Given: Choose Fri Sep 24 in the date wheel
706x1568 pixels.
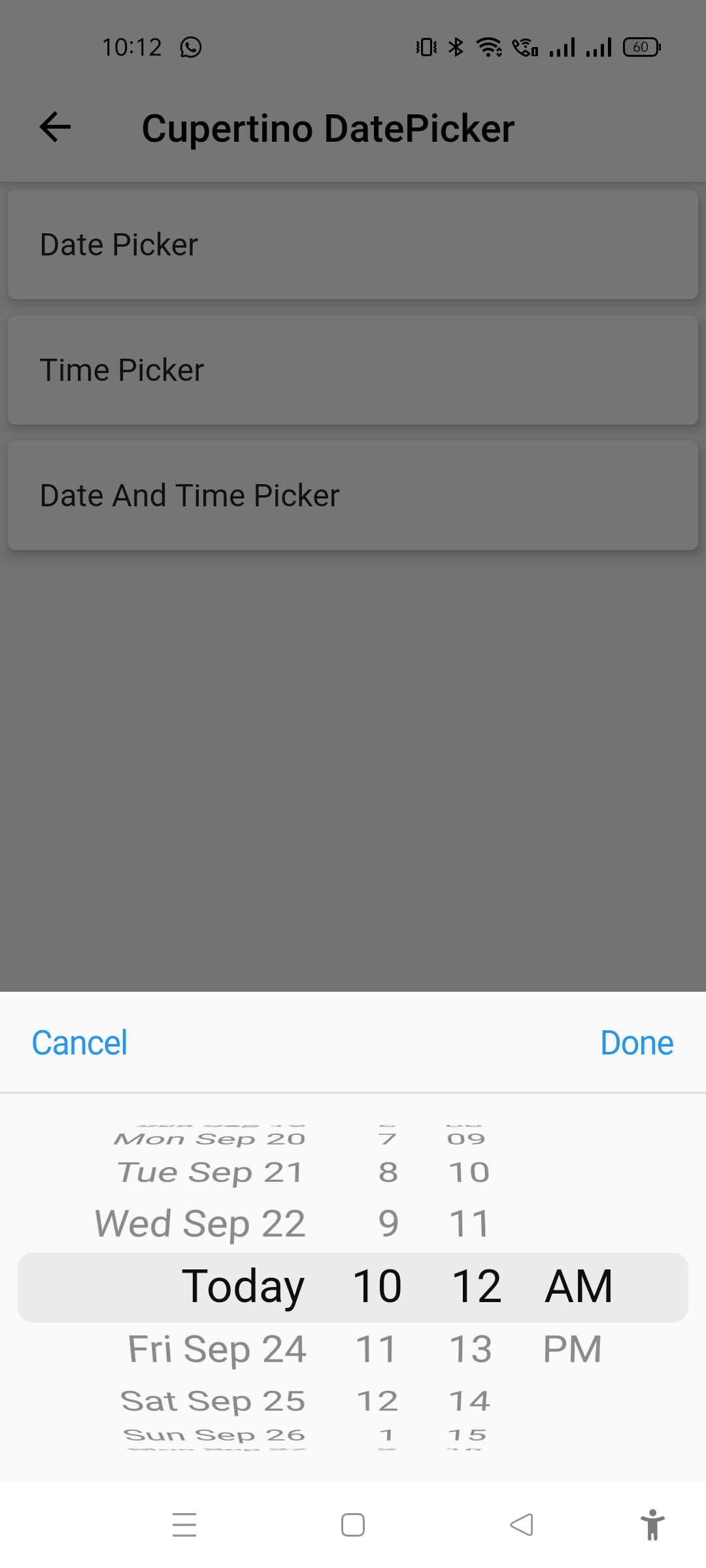Looking at the screenshot, I should pyautogui.click(x=217, y=1348).
